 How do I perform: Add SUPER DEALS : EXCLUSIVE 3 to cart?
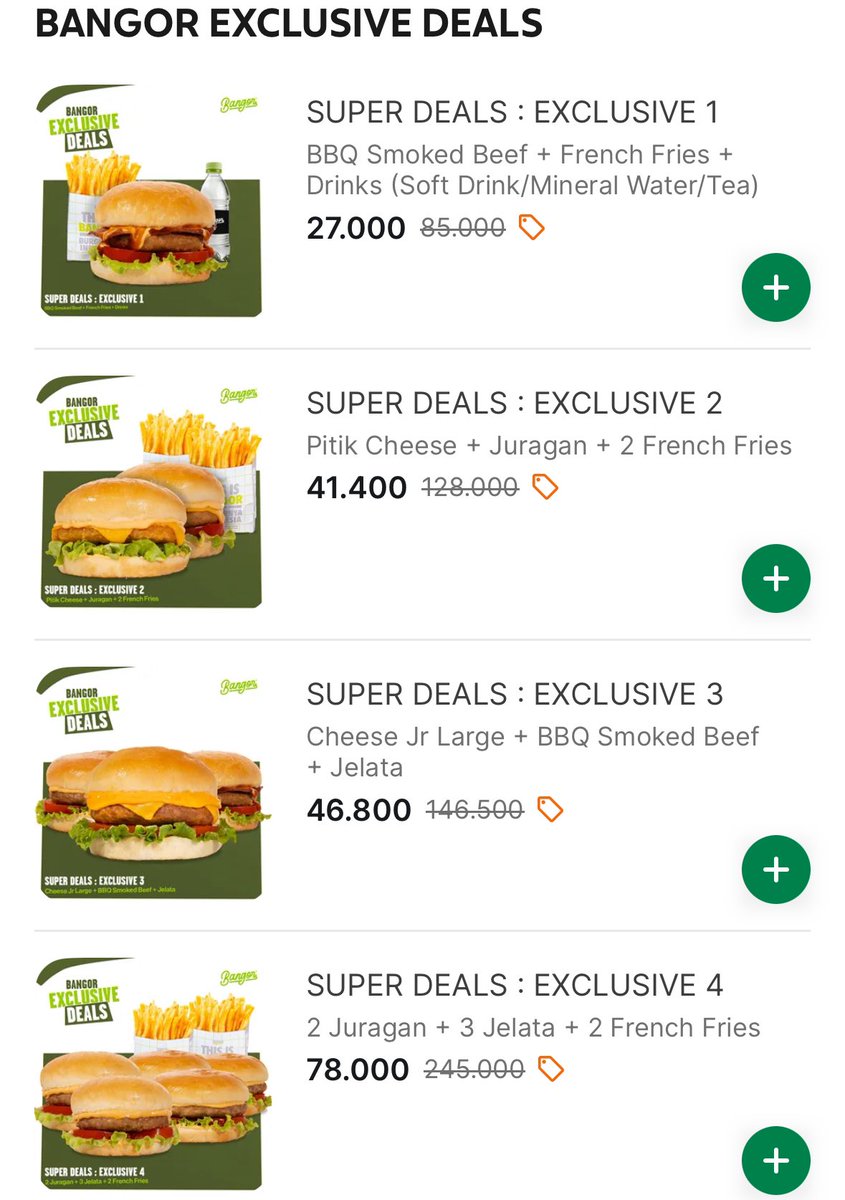[x=775, y=870]
